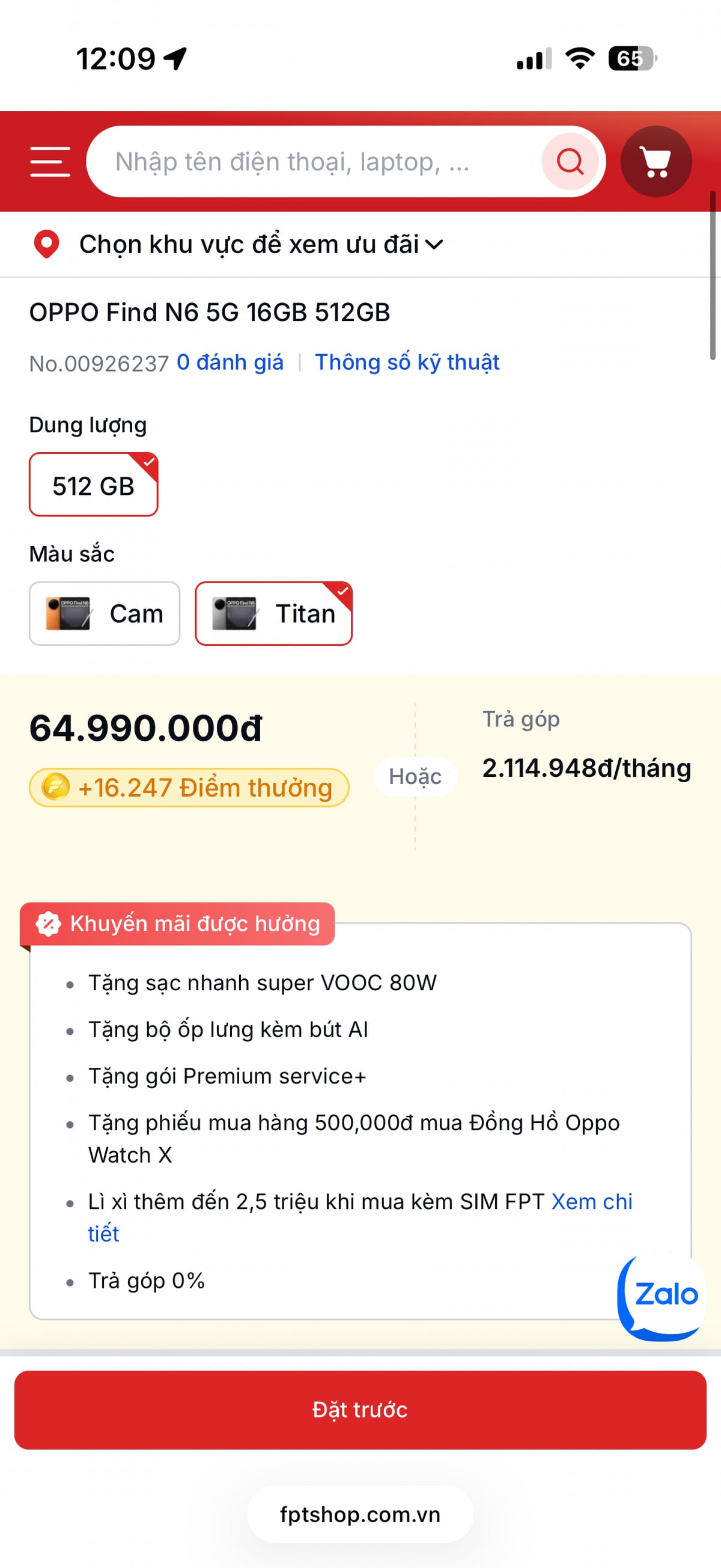Screen dimensions: 721x1568
Task: Select the 512 GB storage option
Action: tap(93, 485)
